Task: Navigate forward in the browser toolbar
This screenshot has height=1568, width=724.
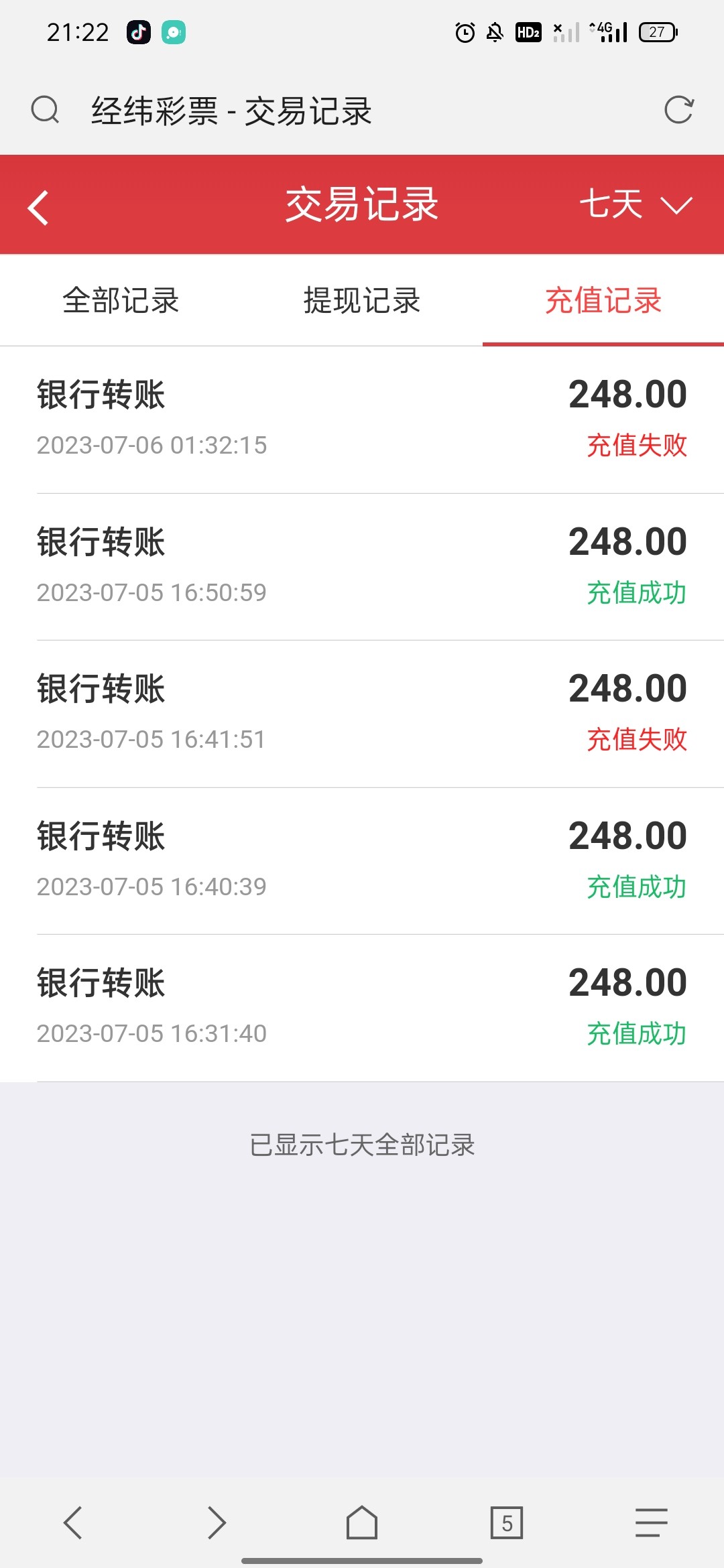Action: coord(217,1522)
